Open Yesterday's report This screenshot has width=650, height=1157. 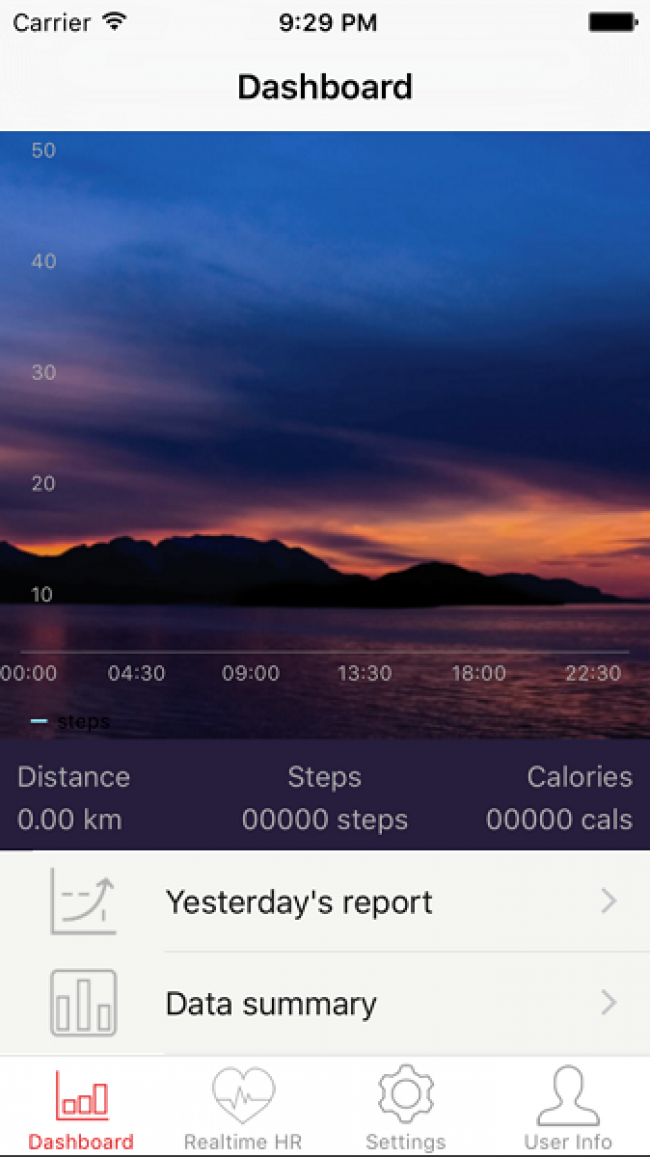point(325,902)
